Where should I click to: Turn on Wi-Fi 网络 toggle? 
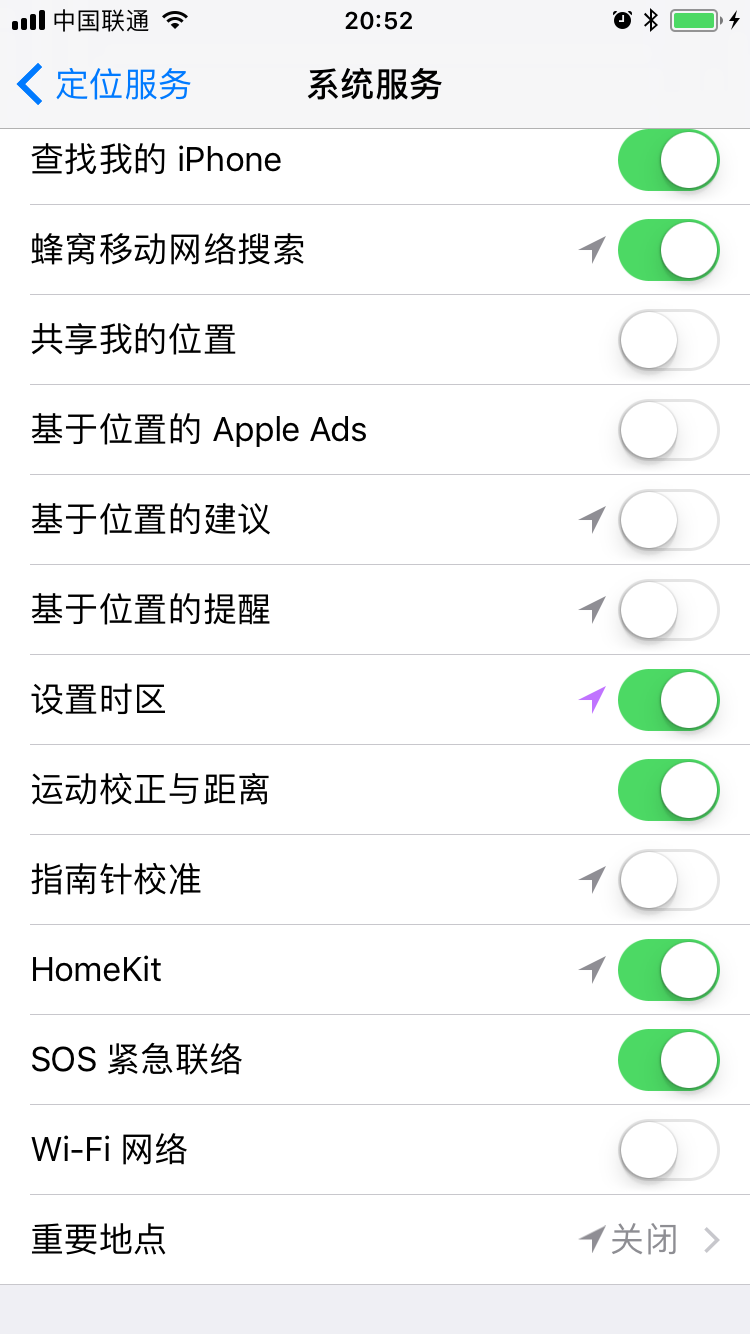coord(668,1150)
